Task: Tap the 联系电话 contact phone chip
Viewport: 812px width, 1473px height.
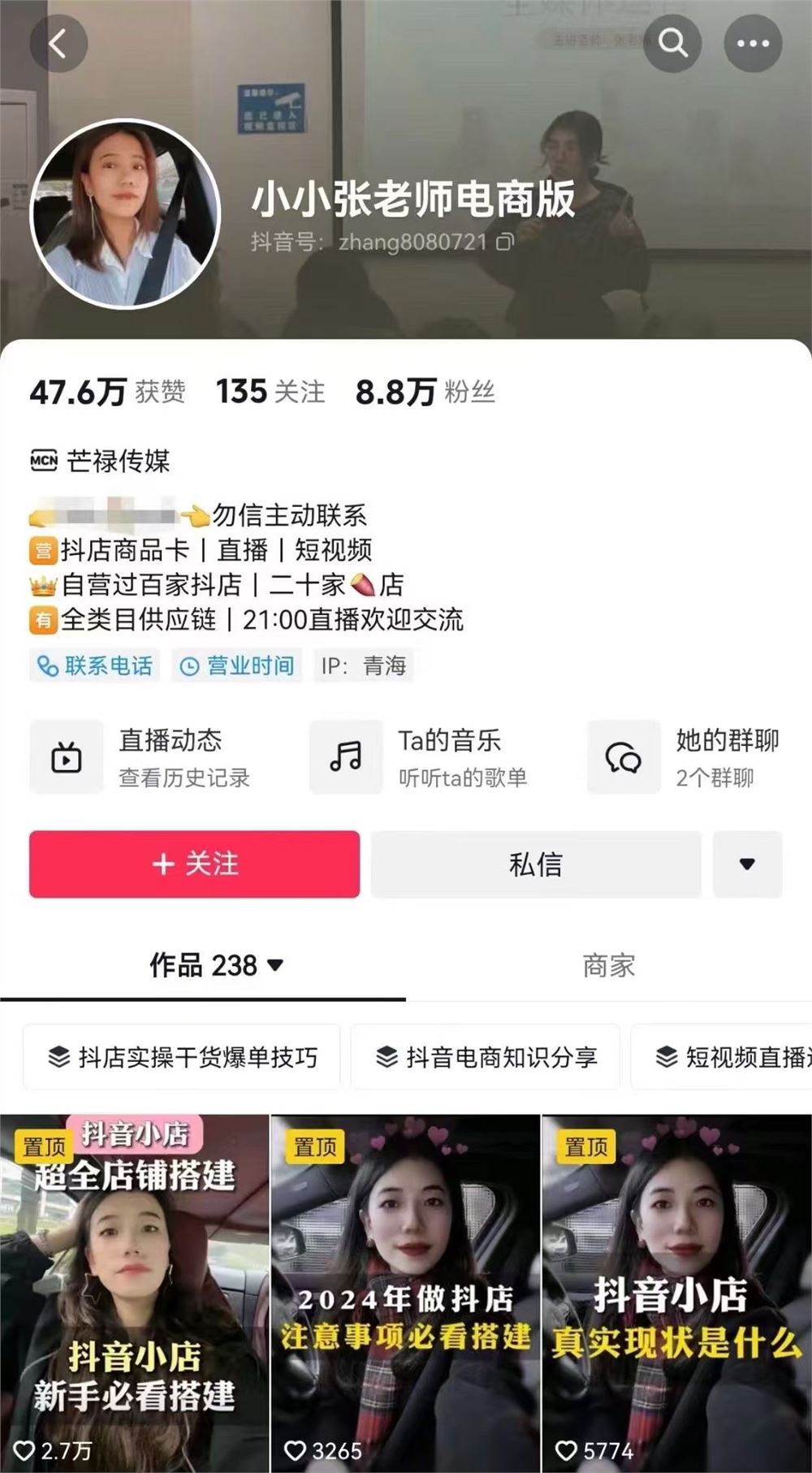Action: coord(95,666)
